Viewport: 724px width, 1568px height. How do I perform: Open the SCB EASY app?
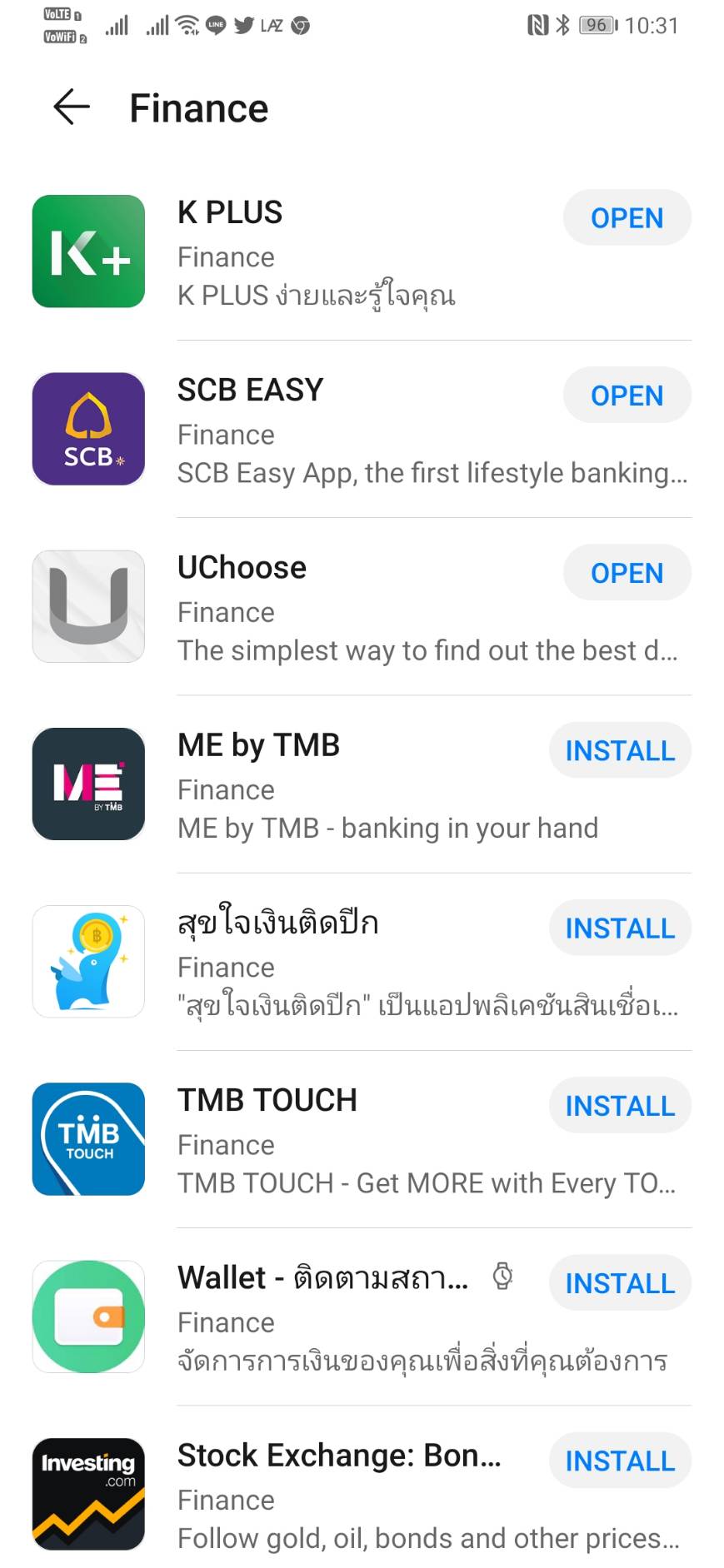(627, 396)
